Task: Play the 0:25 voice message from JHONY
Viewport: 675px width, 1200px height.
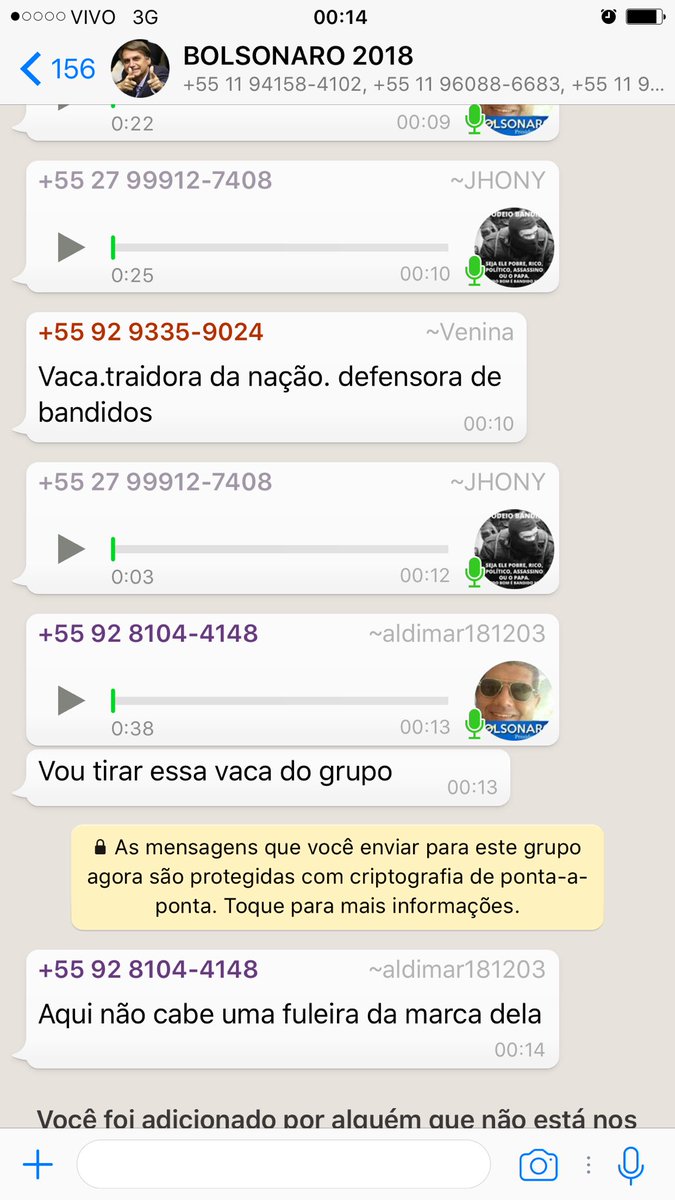Action: (71, 246)
